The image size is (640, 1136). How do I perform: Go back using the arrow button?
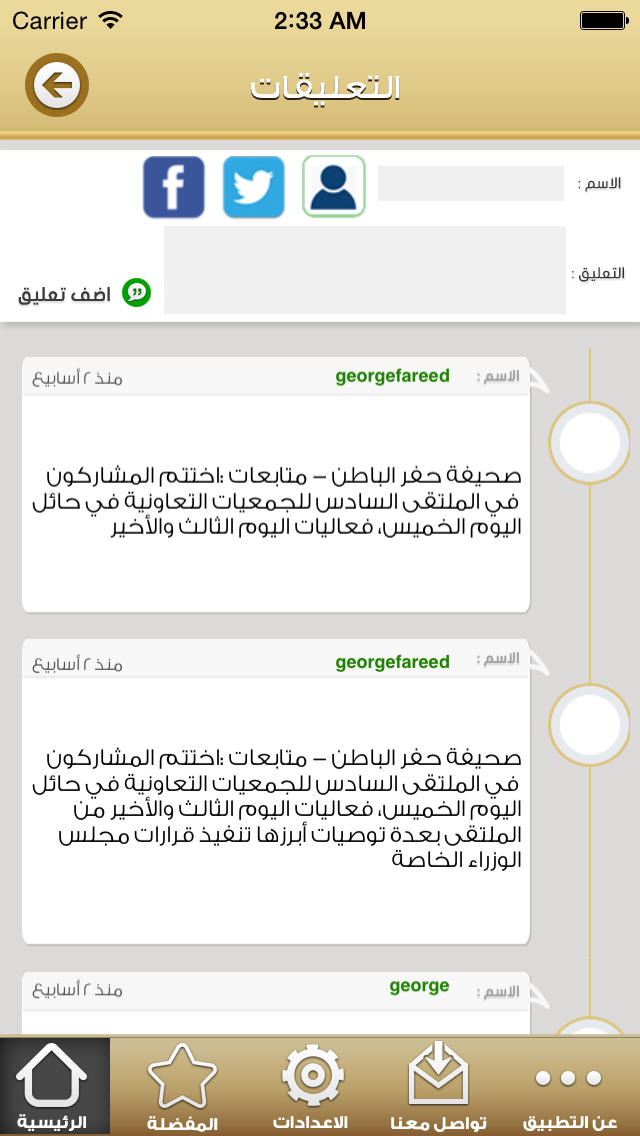[x=57, y=85]
